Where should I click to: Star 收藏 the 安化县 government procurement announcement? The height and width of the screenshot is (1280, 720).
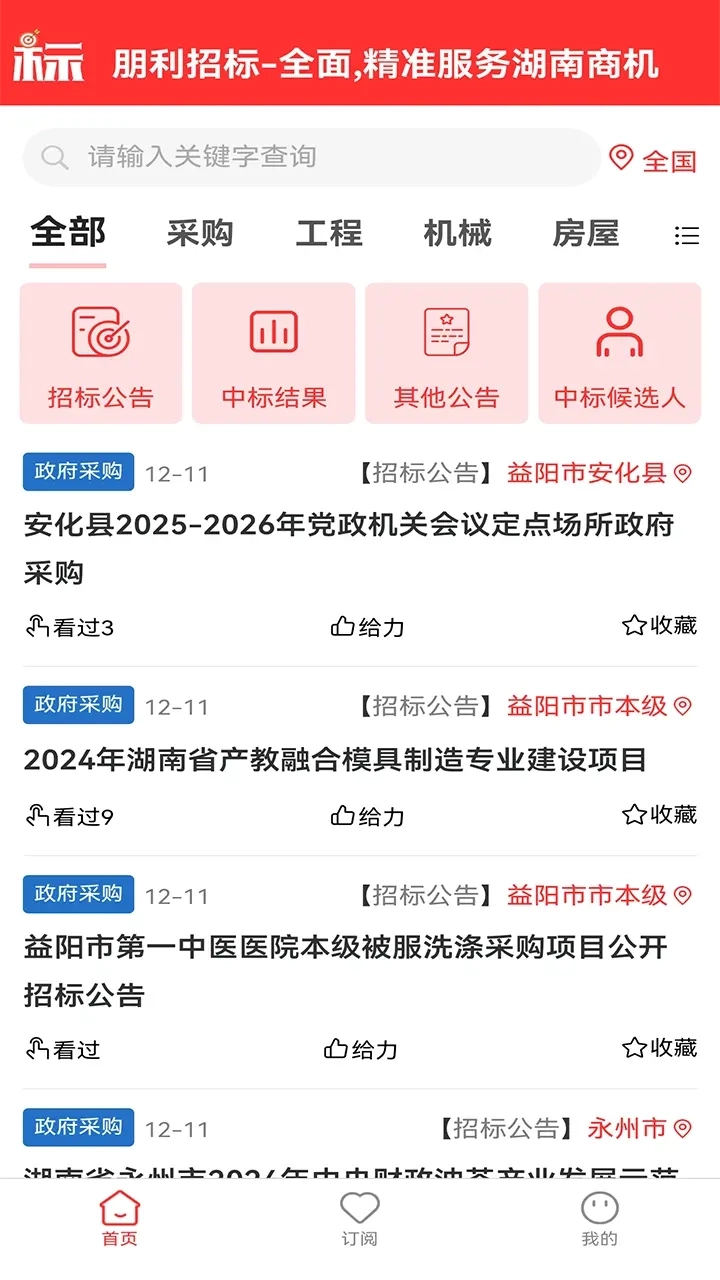[658, 628]
